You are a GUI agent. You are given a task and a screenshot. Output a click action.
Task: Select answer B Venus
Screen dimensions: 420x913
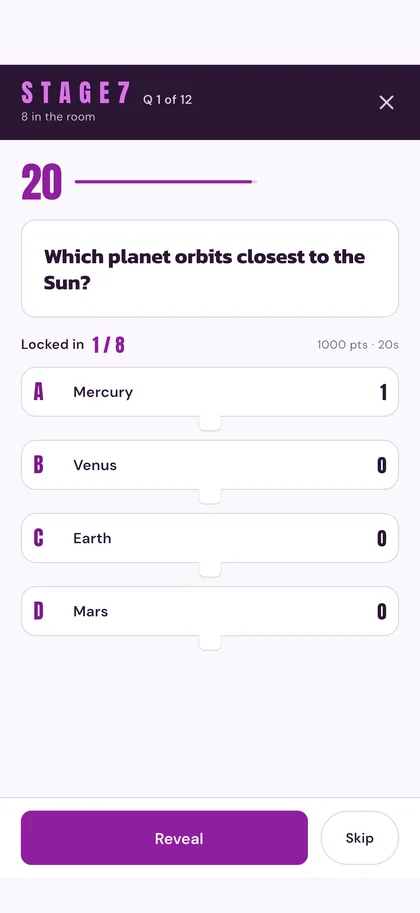[210, 465]
